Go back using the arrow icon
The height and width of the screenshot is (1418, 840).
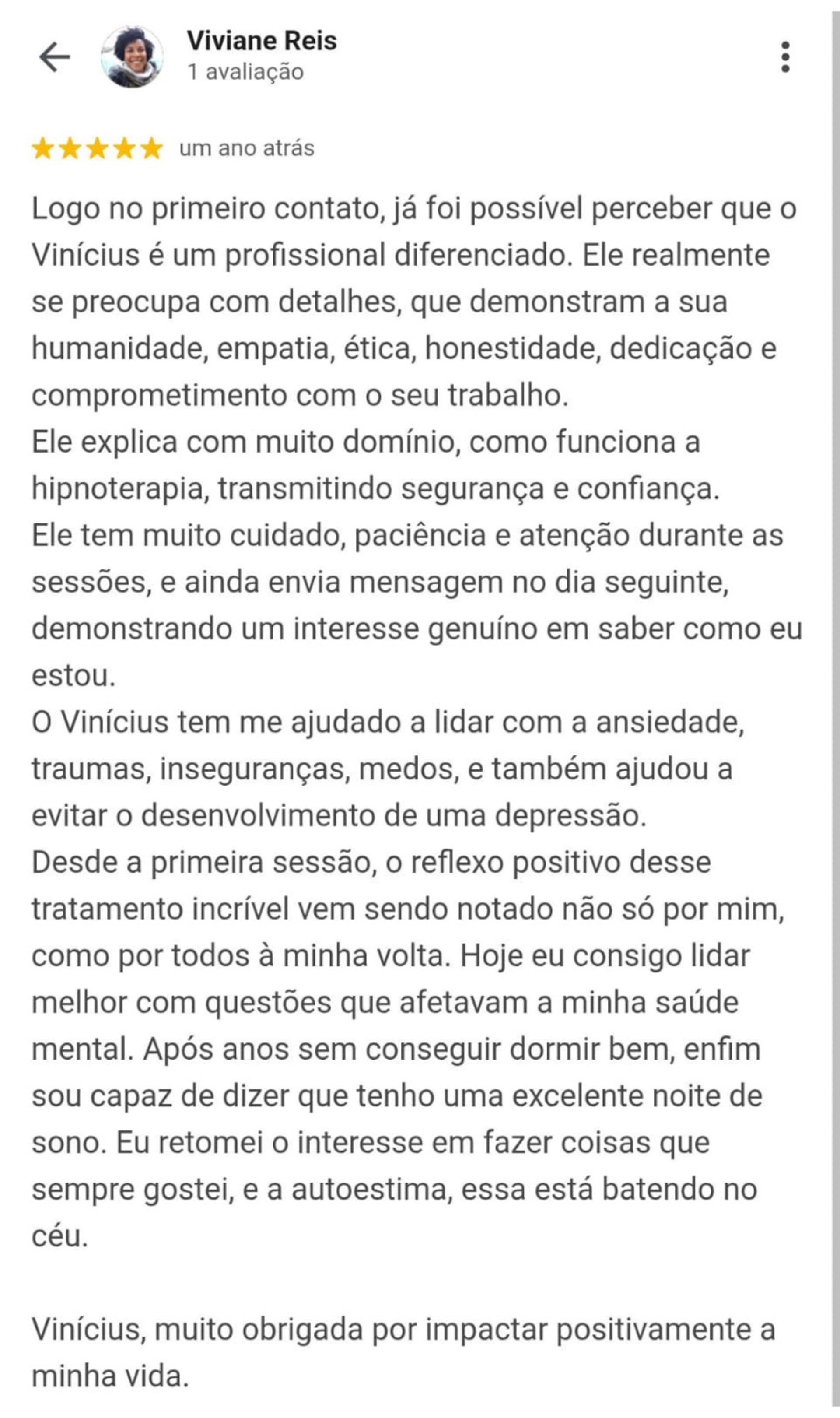(x=54, y=57)
